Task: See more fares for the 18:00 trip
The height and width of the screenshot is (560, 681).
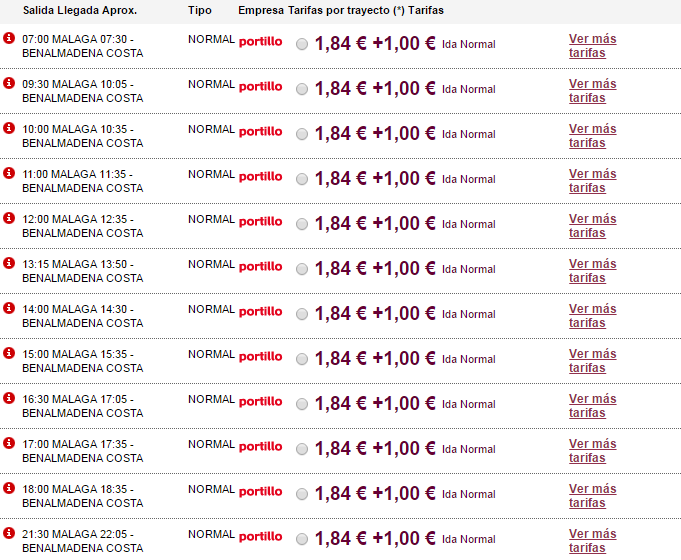Action: pos(592,496)
